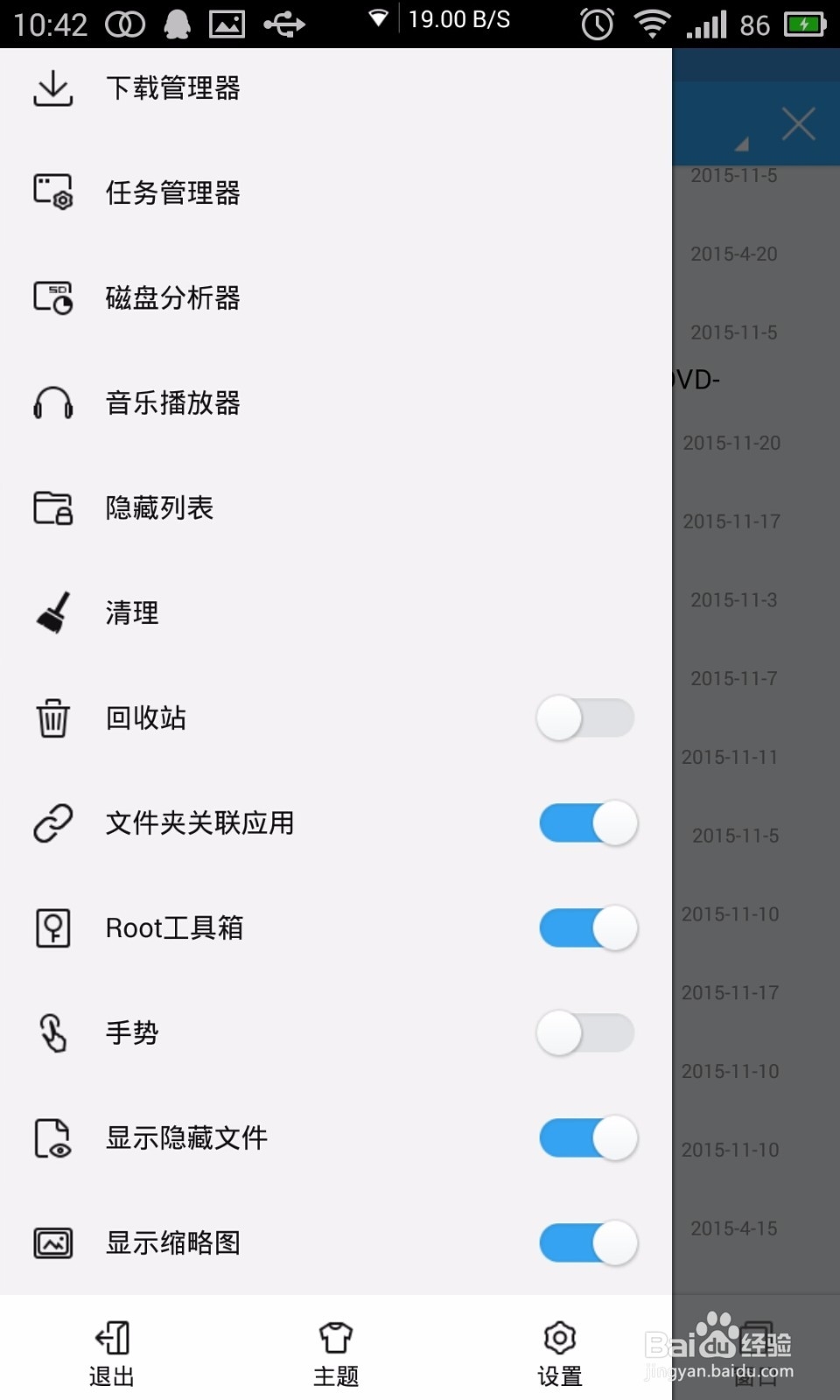
Task: Turn off 显示隐藏文件 show hidden files
Action: tap(586, 1137)
